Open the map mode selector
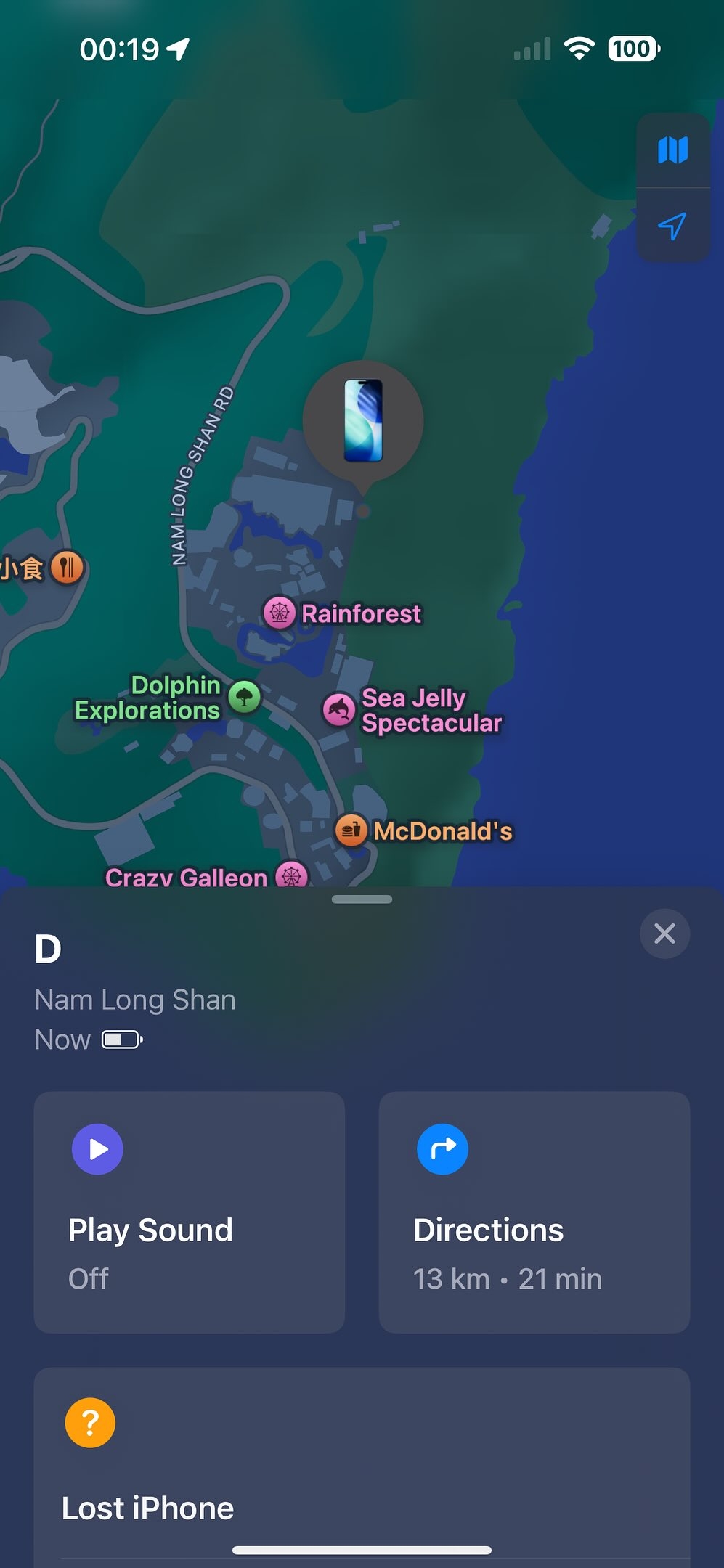The width and height of the screenshot is (724, 1568). (x=672, y=150)
